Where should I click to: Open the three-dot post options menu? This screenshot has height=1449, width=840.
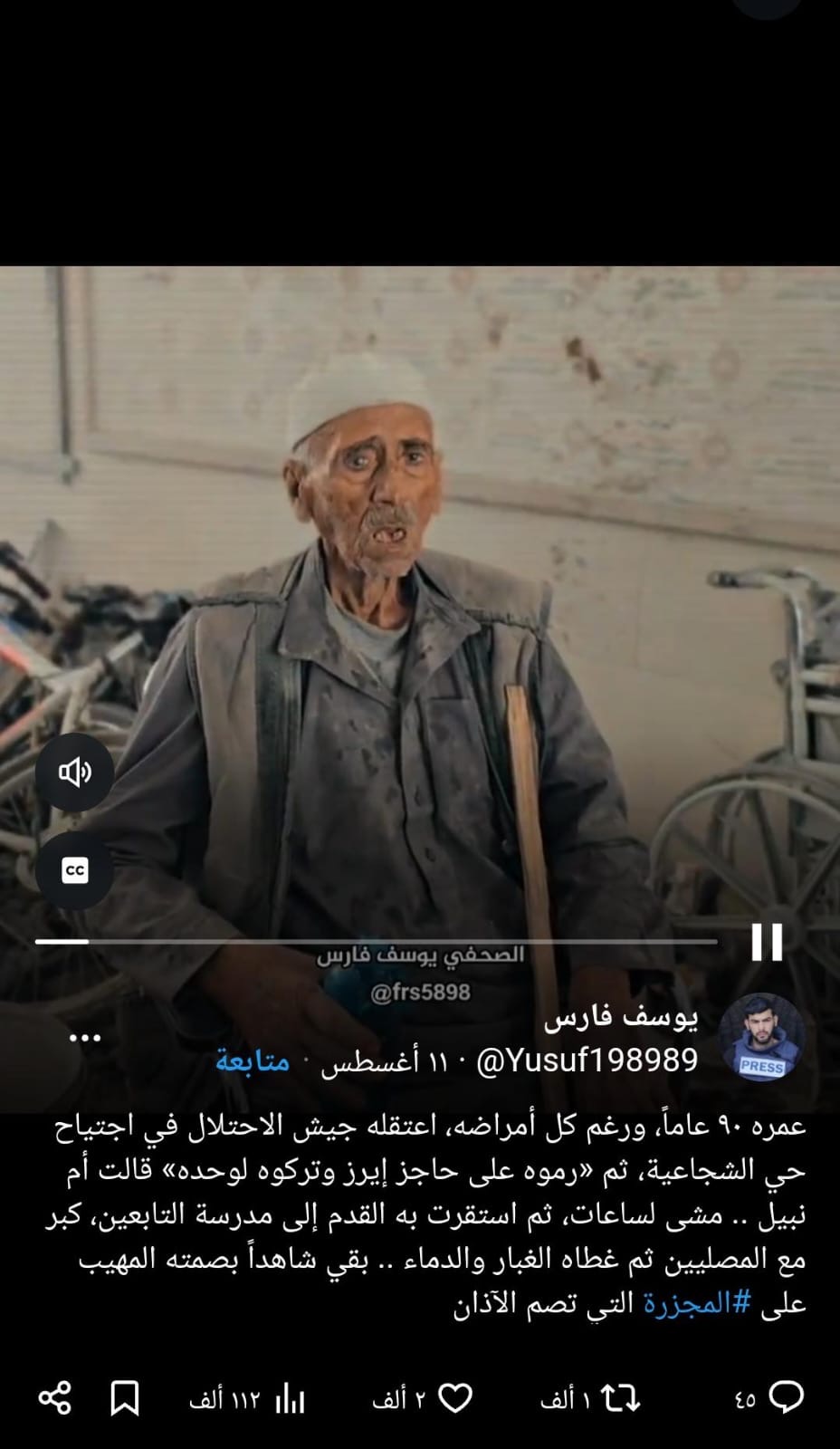pos(85,1038)
